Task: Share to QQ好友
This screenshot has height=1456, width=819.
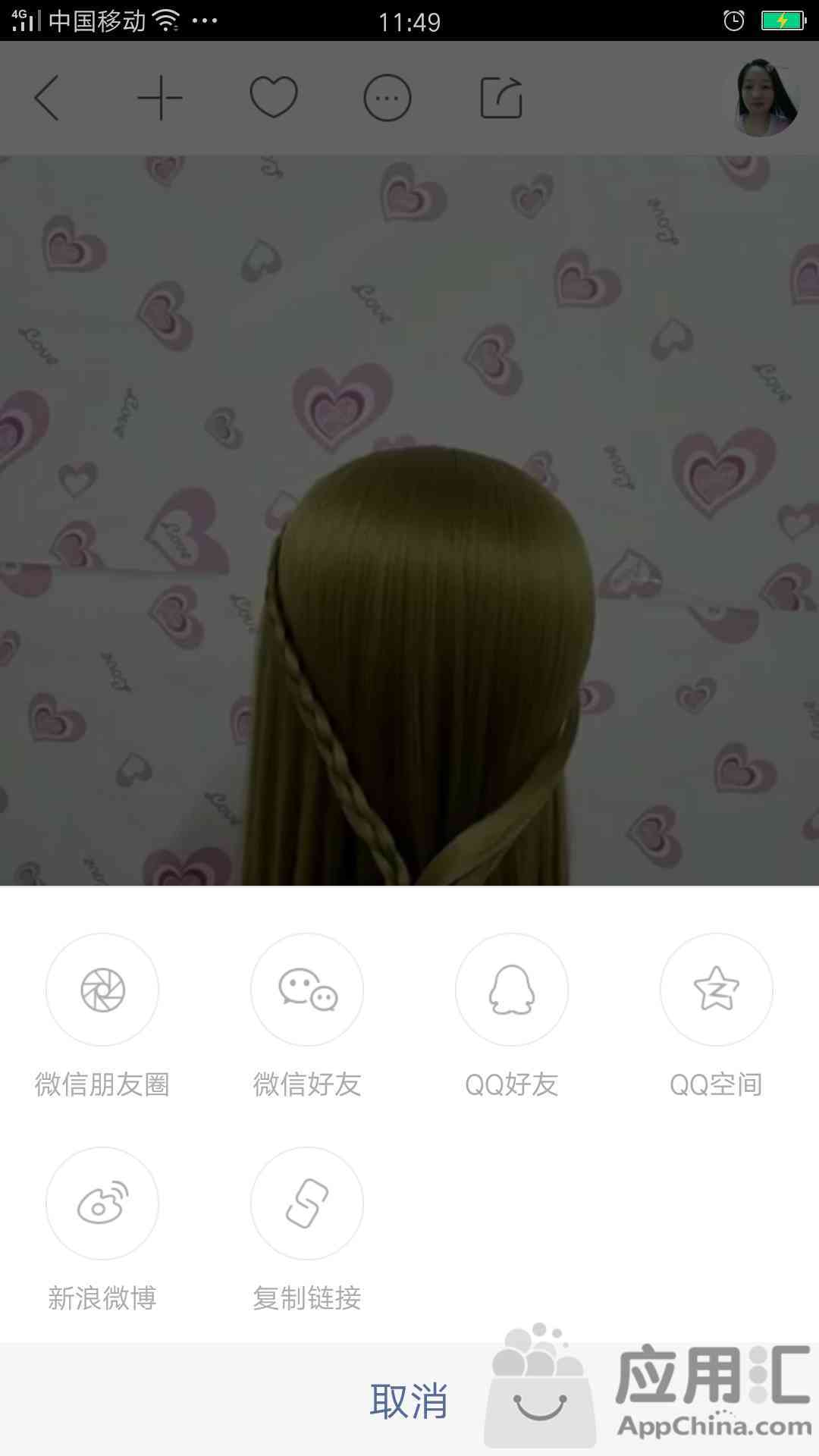Action: pos(512,990)
